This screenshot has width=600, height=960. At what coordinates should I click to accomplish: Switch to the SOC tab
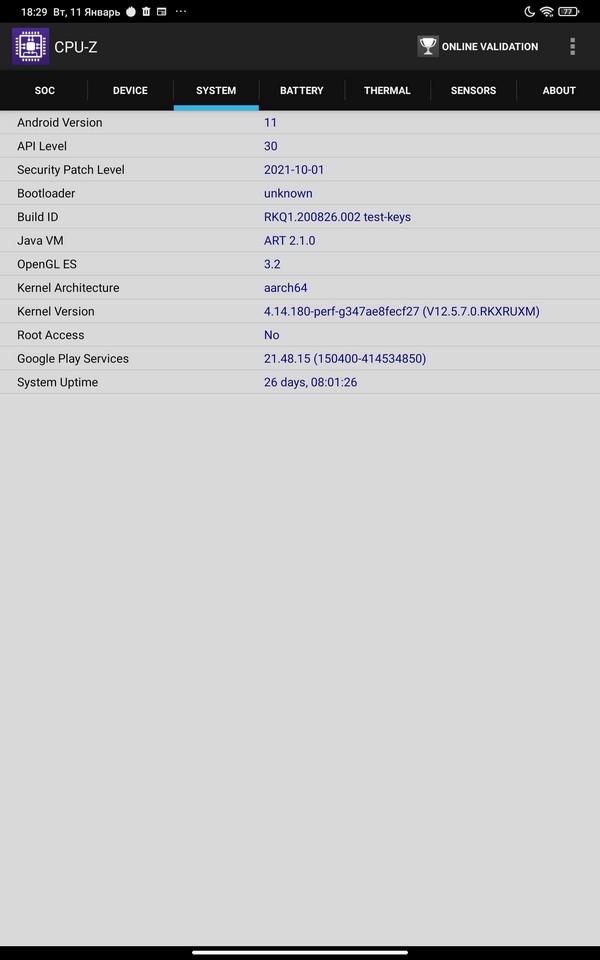pos(44,90)
